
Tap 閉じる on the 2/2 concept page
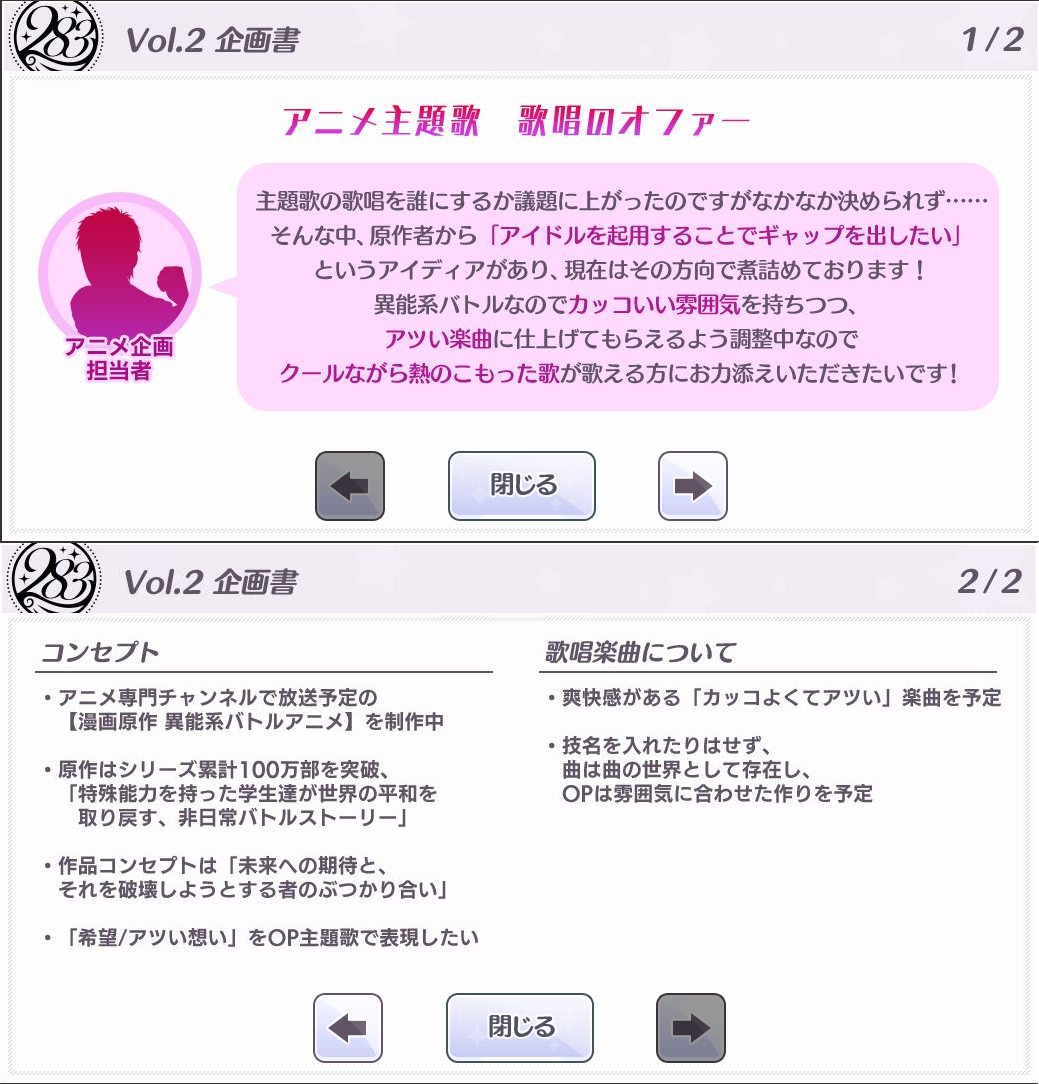click(520, 1027)
